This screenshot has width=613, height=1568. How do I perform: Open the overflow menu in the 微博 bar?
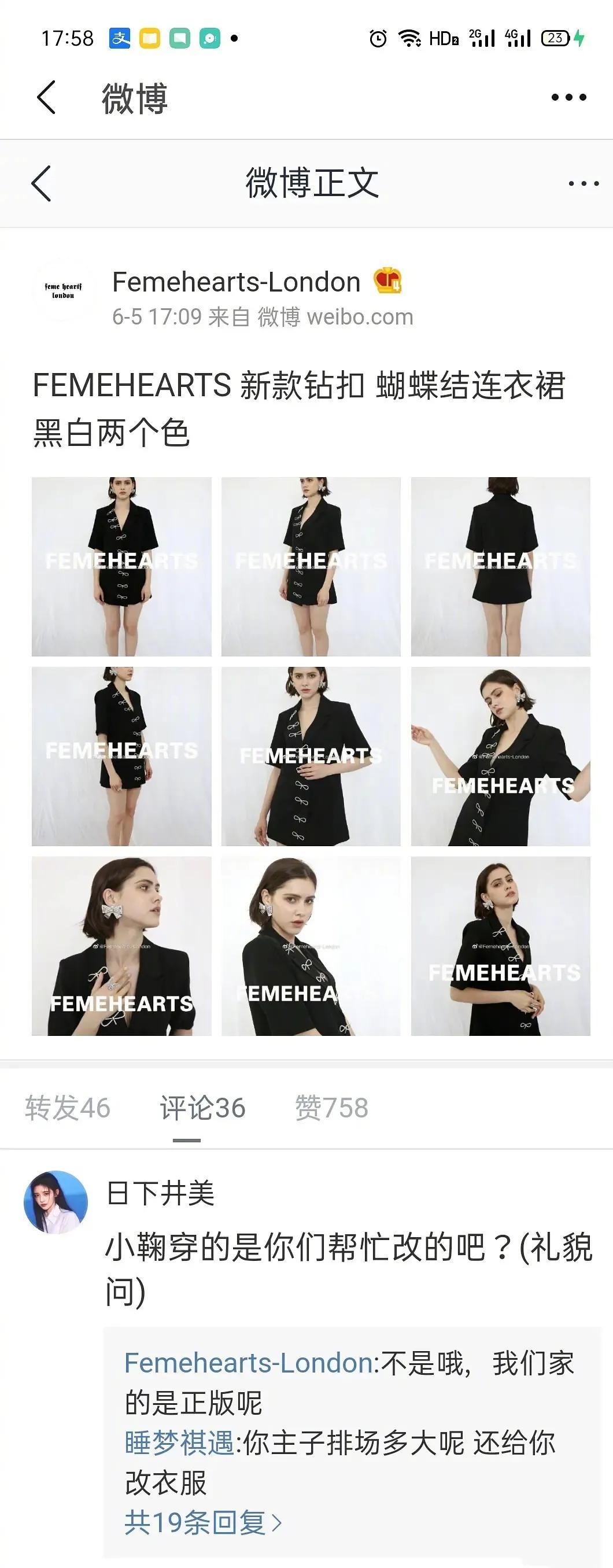click(x=568, y=97)
